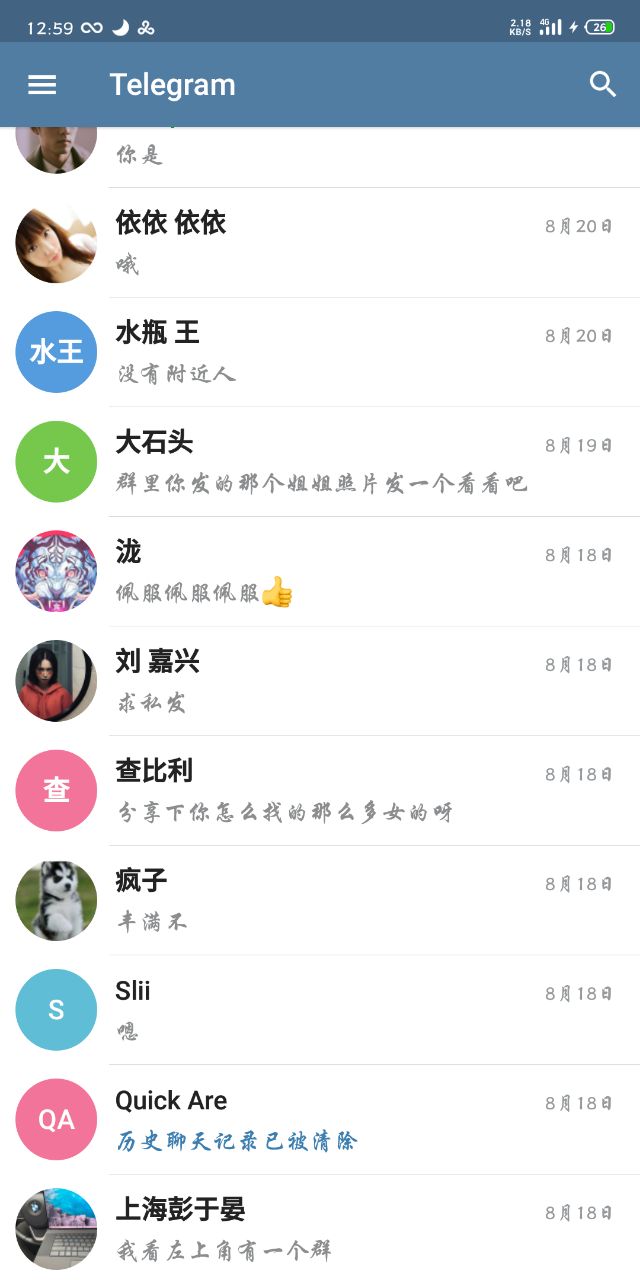Open the navigation drawer menu

42,85
